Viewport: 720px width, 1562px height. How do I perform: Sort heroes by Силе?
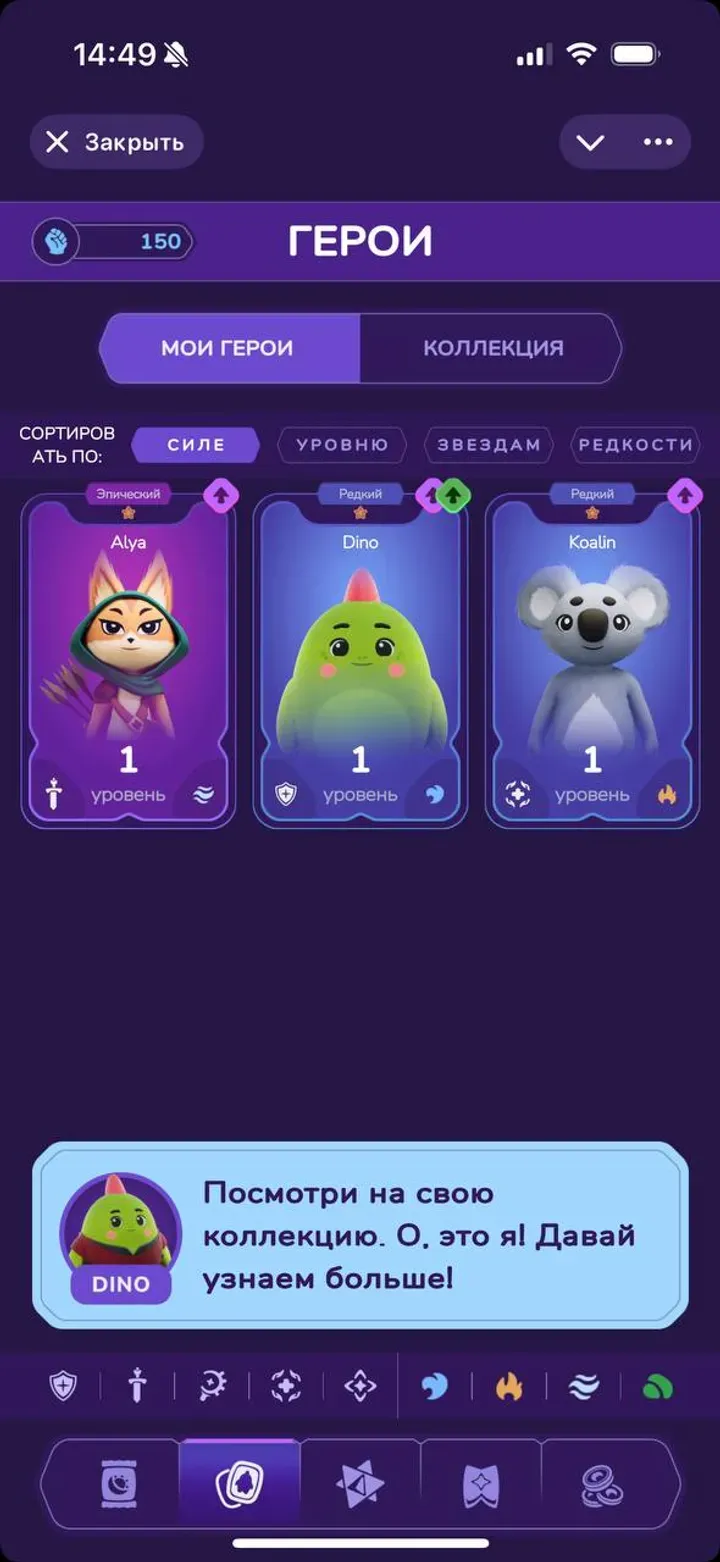click(196, 445)
